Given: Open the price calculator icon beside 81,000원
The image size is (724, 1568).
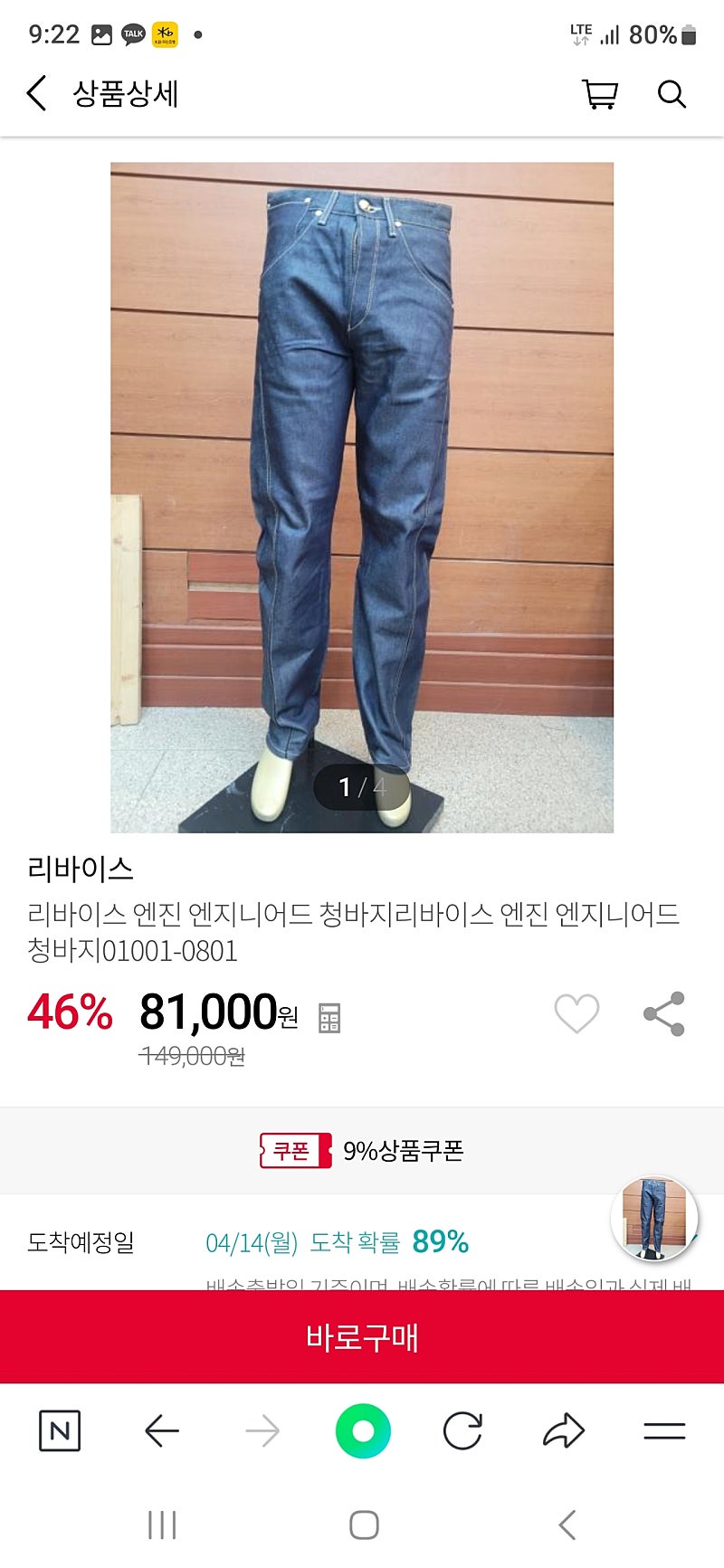Looking at the screenshot, I should (x=329, y=1018).
